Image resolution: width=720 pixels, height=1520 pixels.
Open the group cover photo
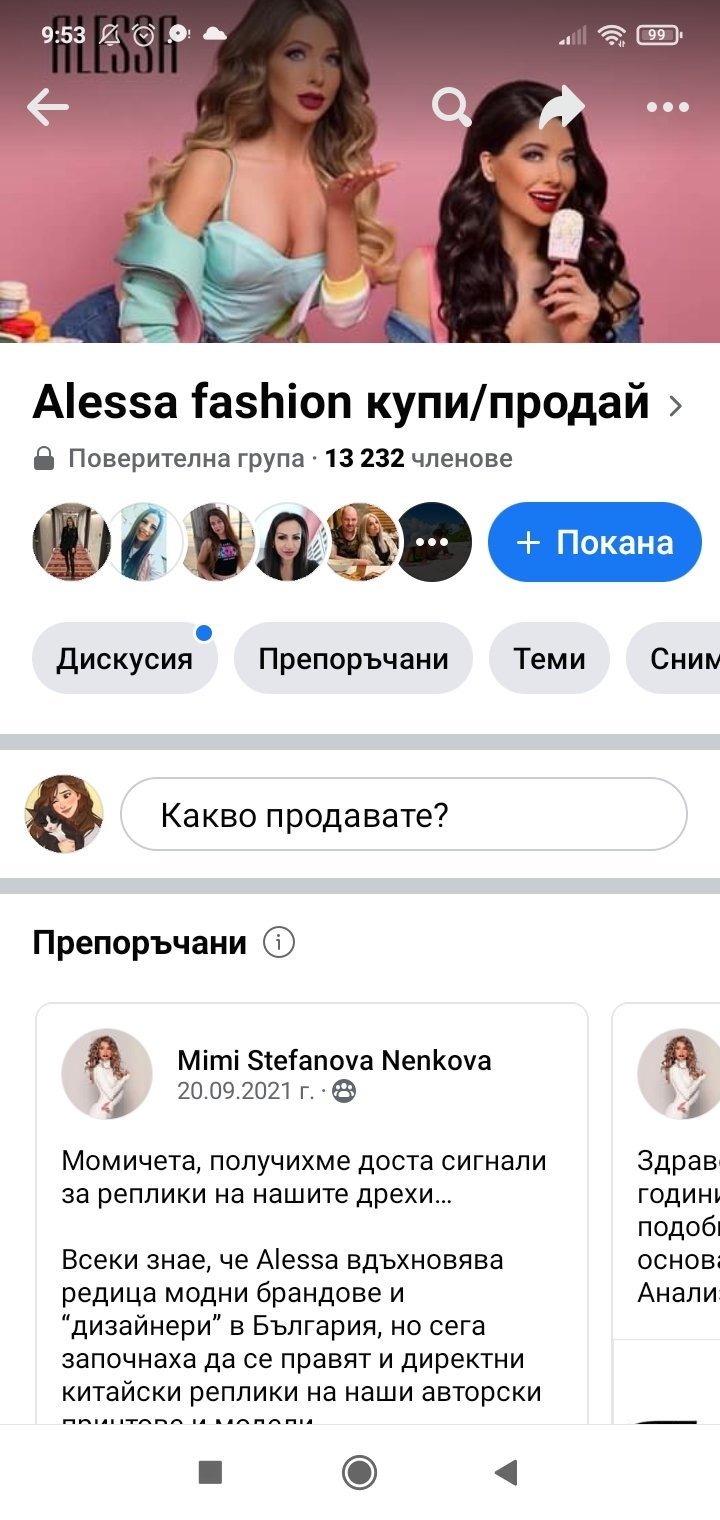pyautogui.click(x=360, y=250)
